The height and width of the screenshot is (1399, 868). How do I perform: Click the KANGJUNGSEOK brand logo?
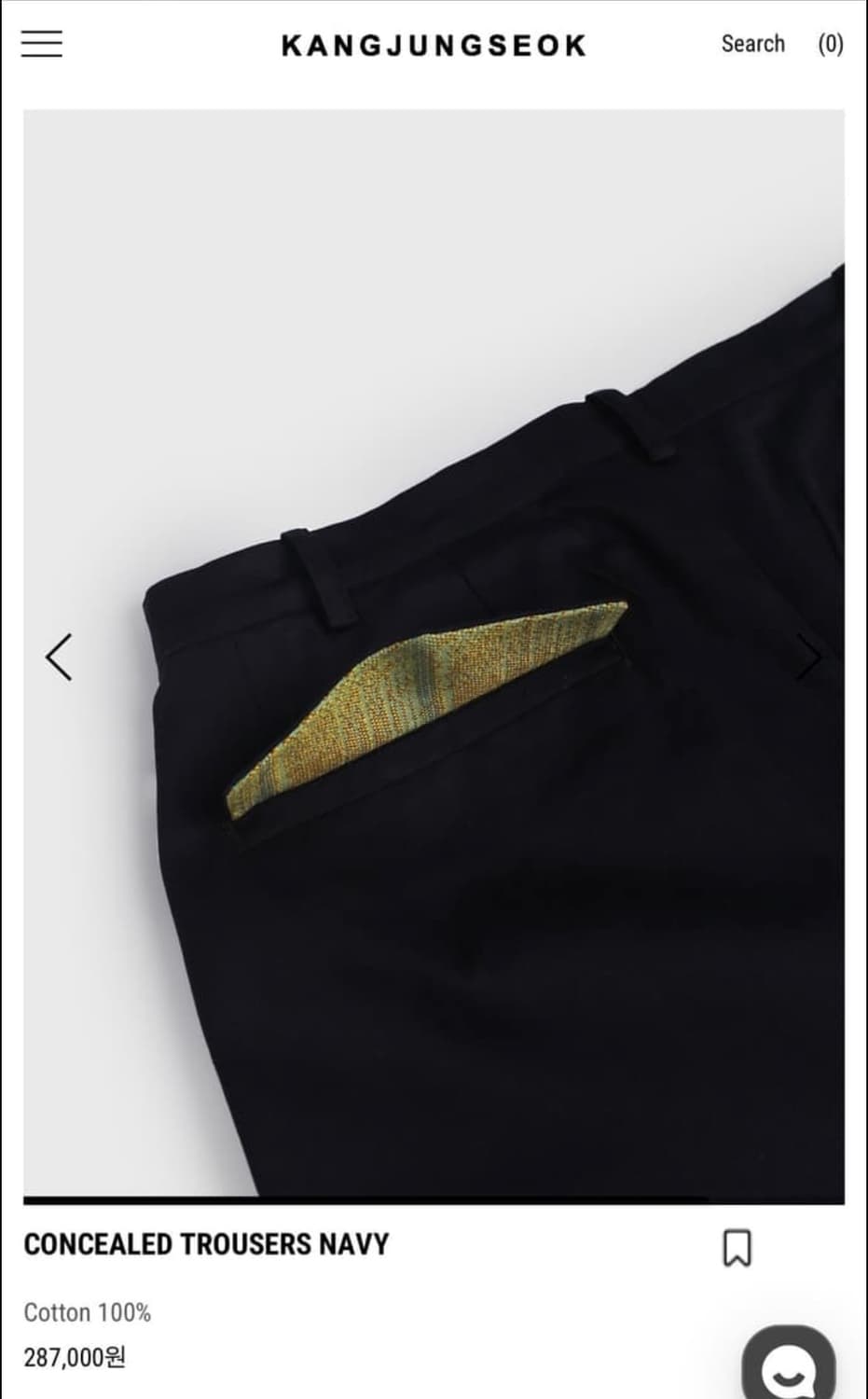[434, 45]
